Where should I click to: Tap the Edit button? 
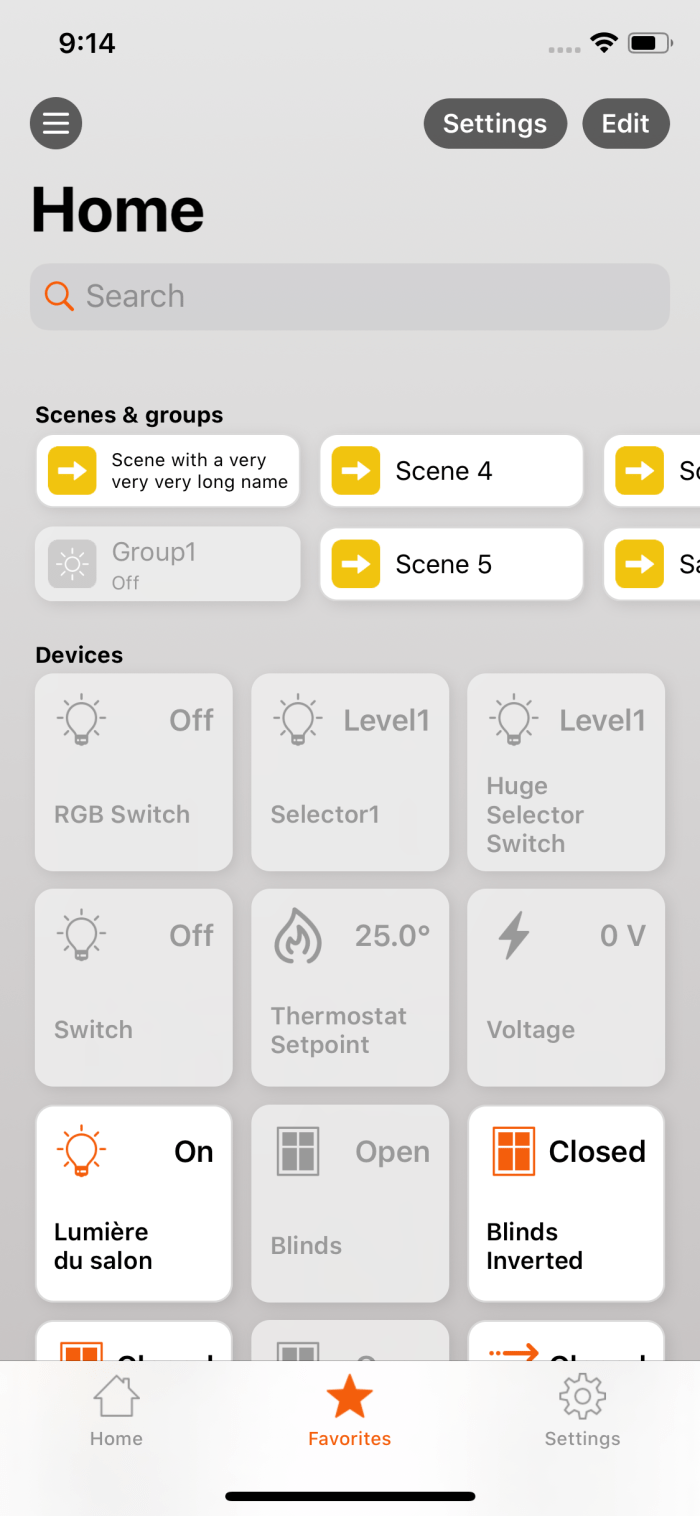[625, 124]
